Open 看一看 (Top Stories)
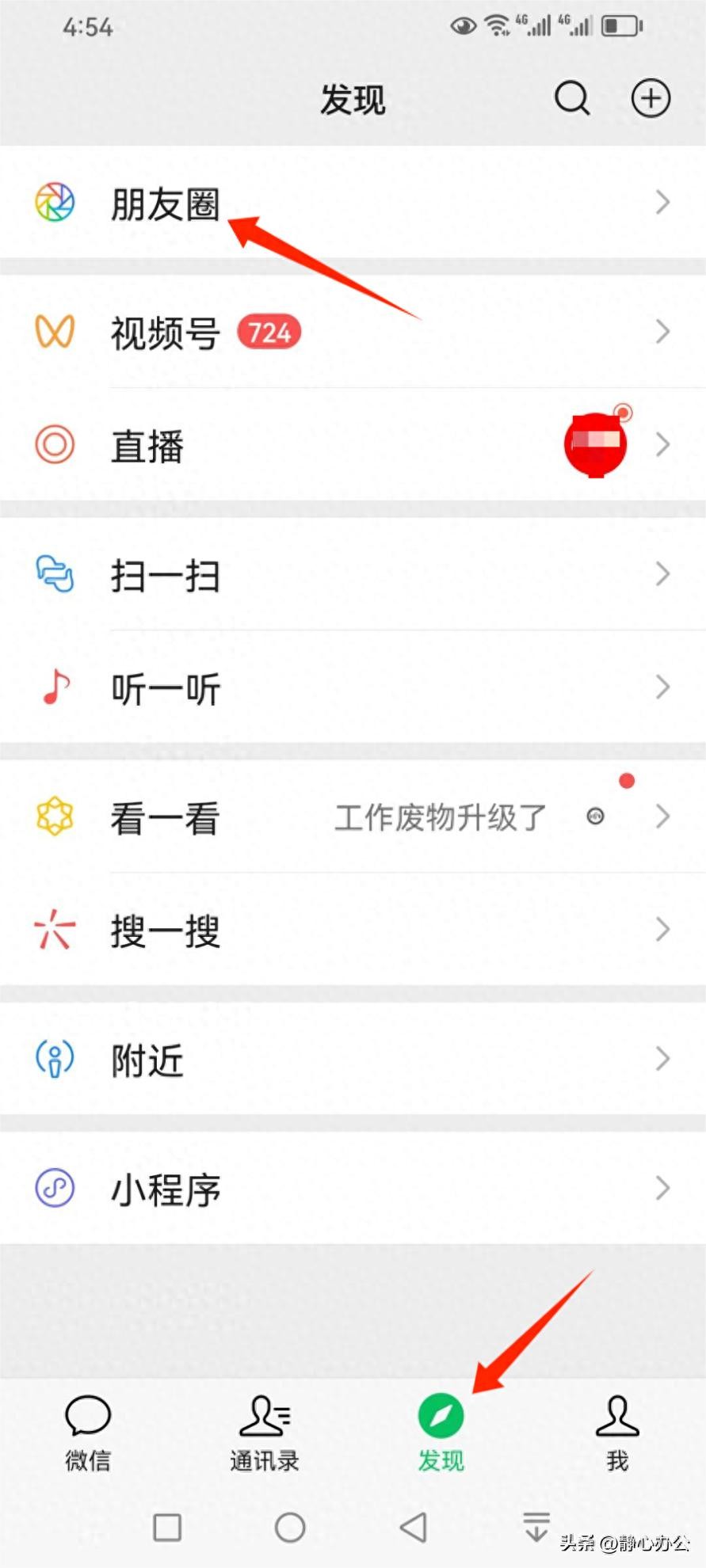Viewport: 706px width, 1568px height. pyautogui.click(x=165, y=817)
